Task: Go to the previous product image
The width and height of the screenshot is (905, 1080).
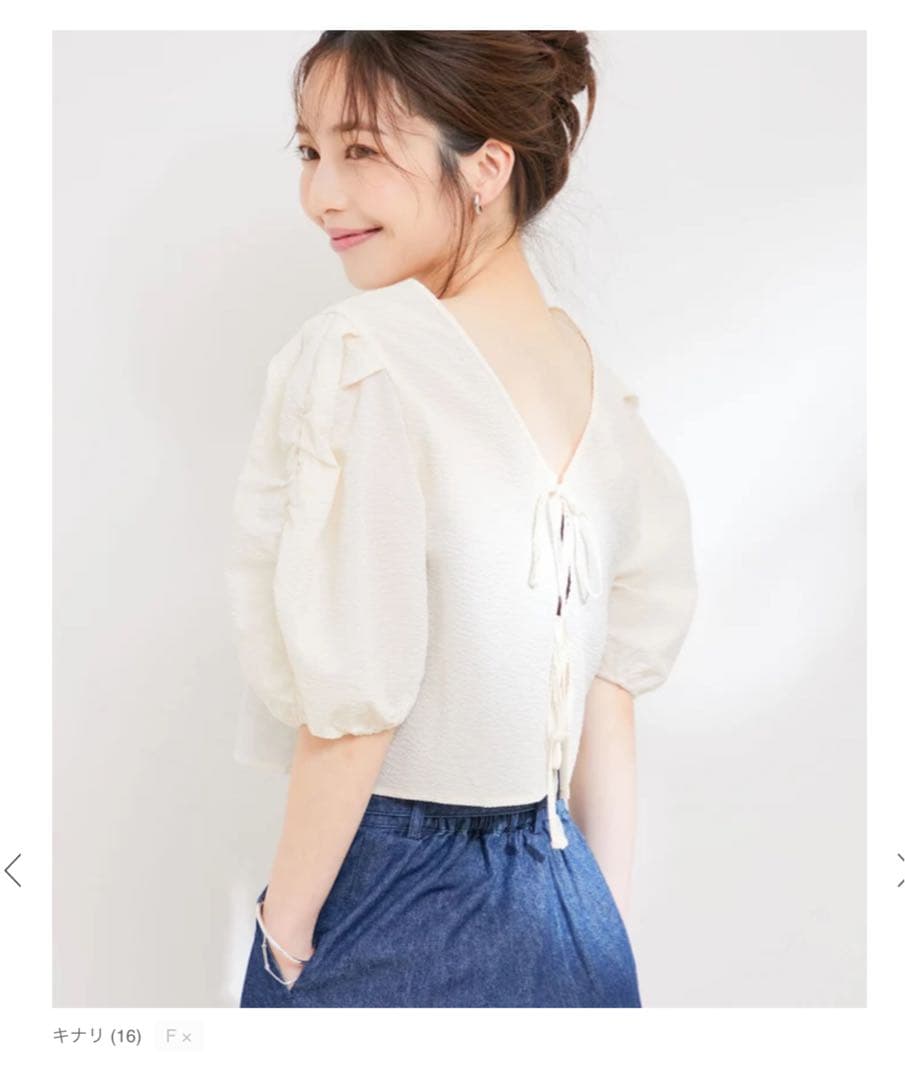Action: tap(13, 870)
